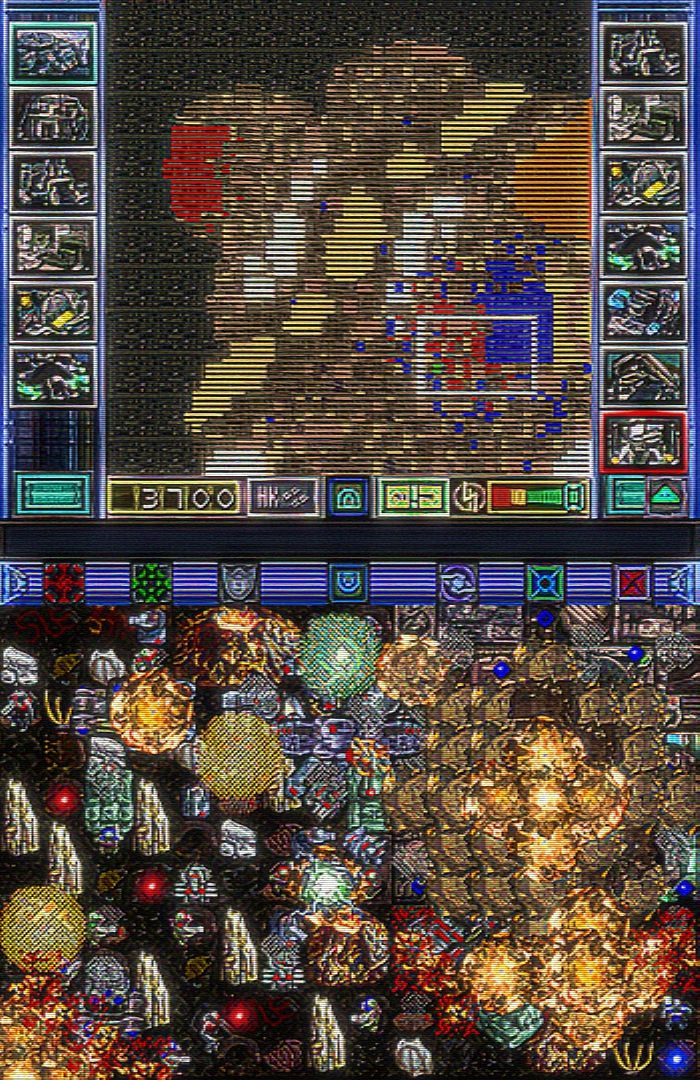The image size is (700, 1080).
Task: Tap the wide teal button beside credits counter
Action: [x=53, y=495]
